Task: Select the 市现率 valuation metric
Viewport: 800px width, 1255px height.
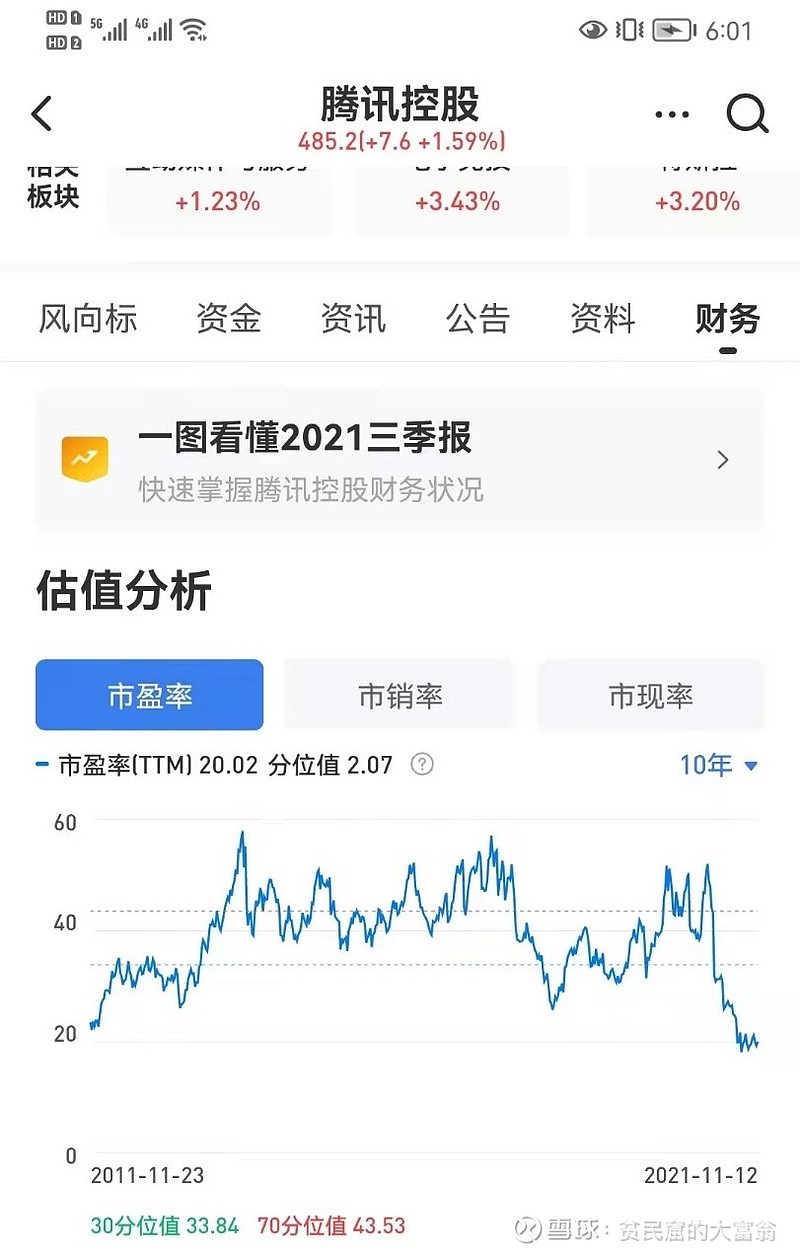Action: pyautogui.click(x=651, y=695)
